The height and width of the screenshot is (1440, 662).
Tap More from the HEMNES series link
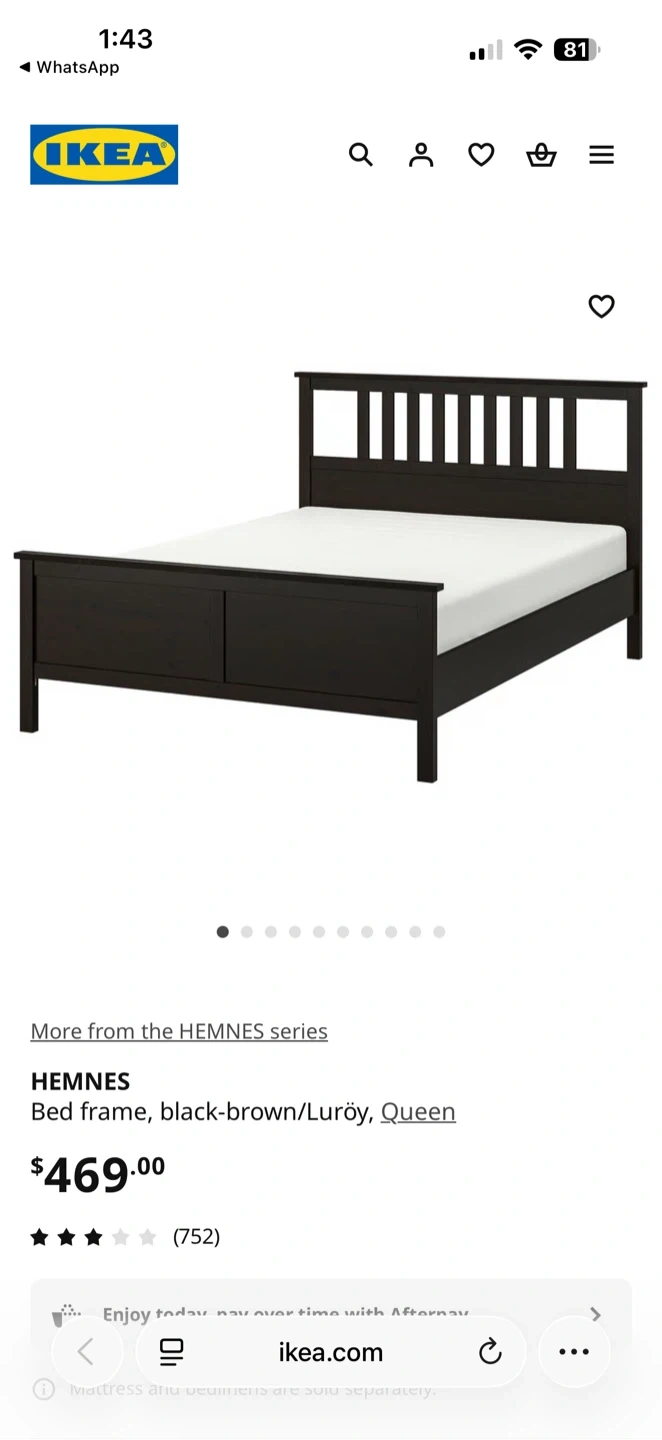pos(179,1031)
